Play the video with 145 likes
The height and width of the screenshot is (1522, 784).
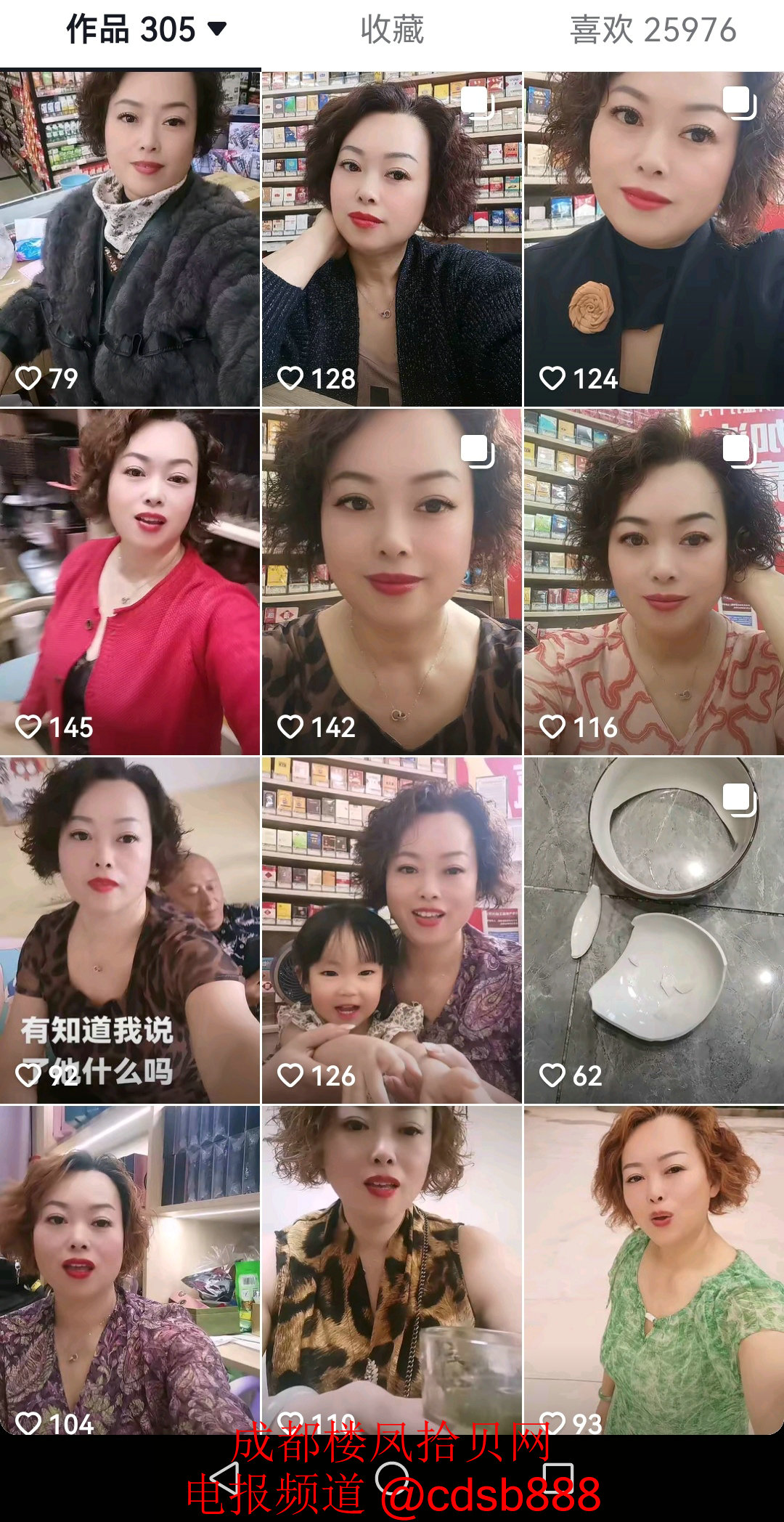tap(130, 582)
